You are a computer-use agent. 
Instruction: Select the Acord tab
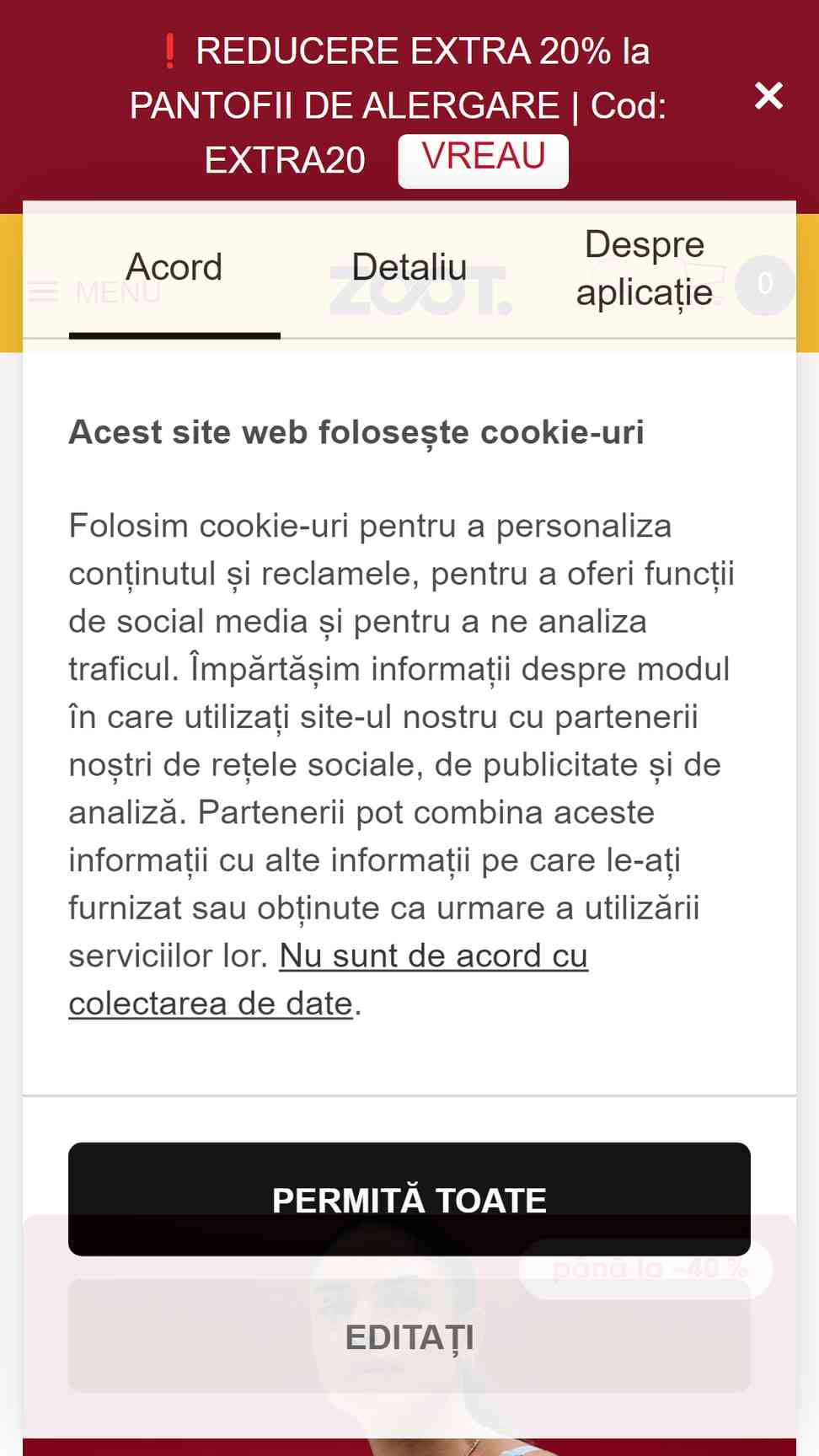[174, 268]
